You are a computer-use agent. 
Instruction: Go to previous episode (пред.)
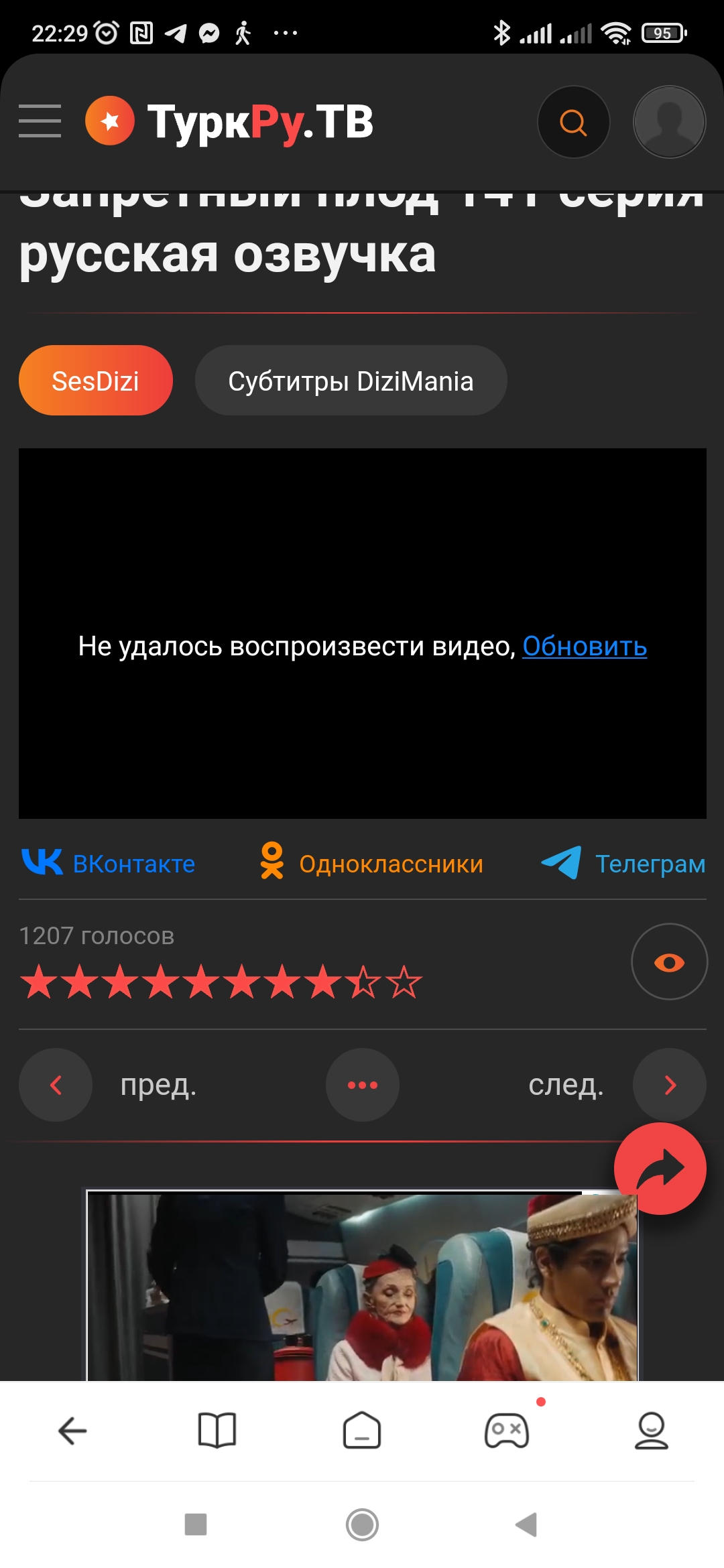(56, 1085)
